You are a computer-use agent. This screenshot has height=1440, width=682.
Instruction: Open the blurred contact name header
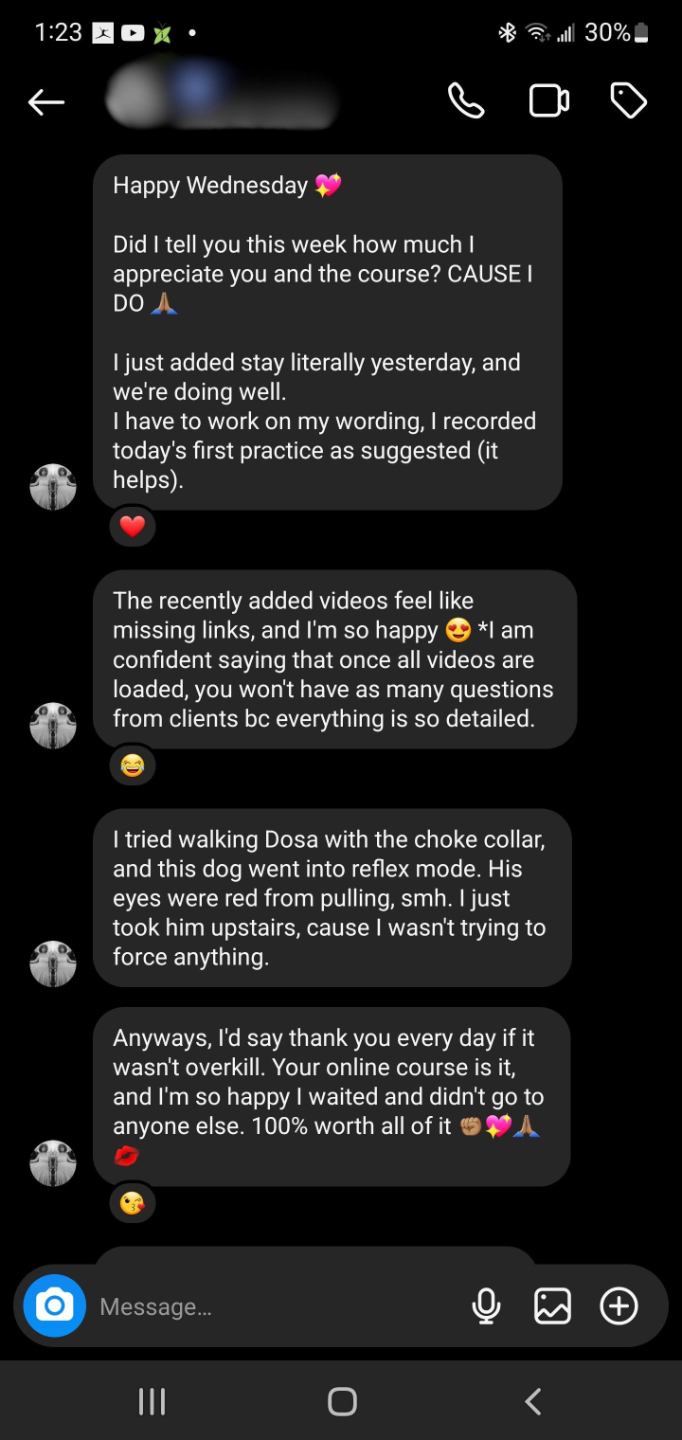coord(220,101)
